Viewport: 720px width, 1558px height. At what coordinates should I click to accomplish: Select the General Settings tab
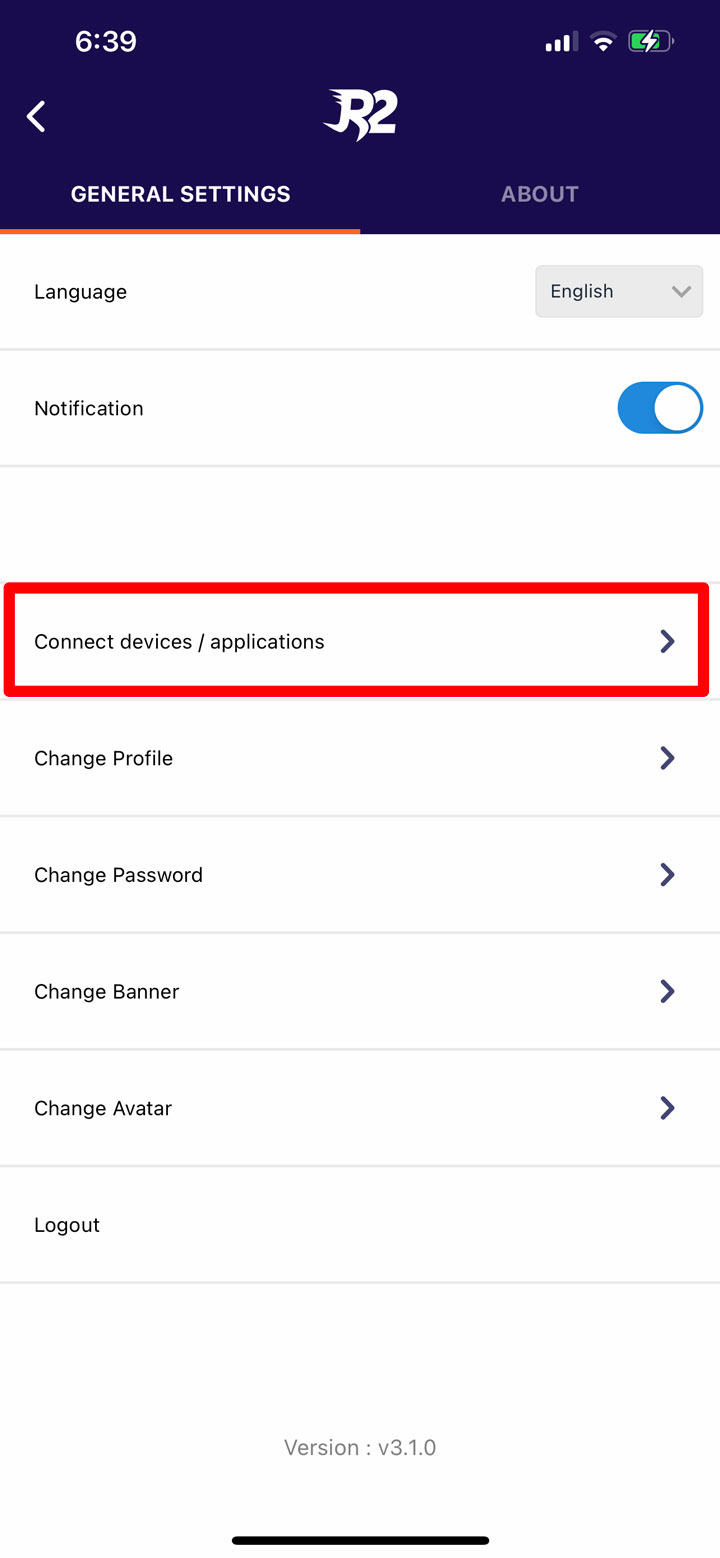click(180, 194)
